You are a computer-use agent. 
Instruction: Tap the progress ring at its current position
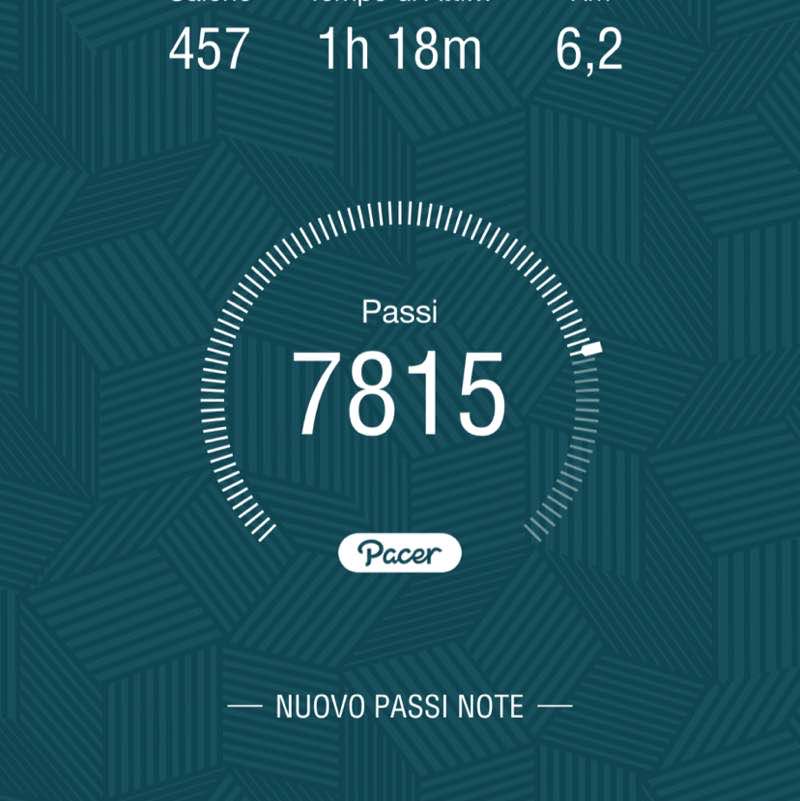[x=592, y=349]
